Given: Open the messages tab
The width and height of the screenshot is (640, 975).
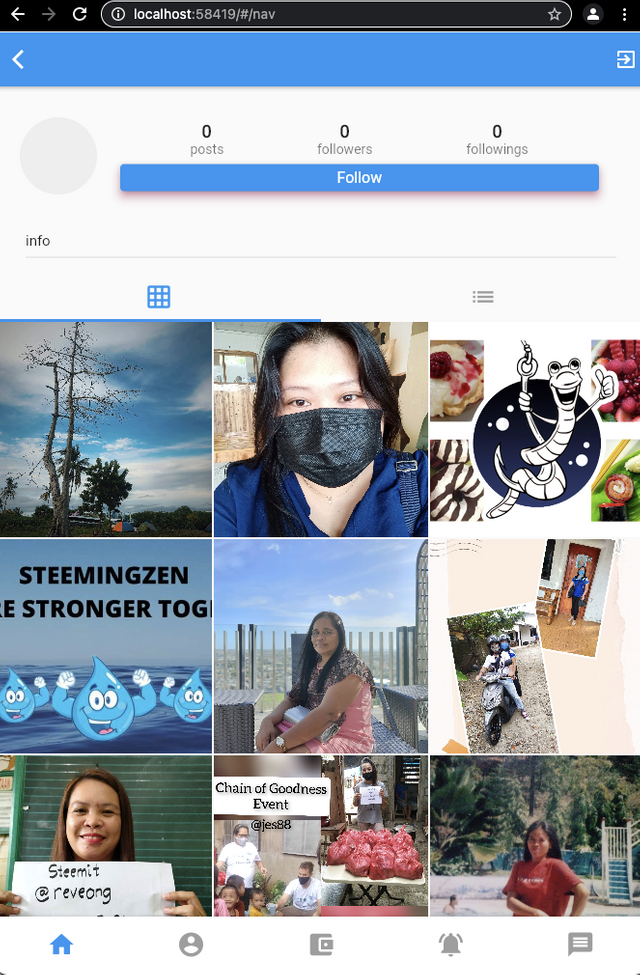Looking at the screenshot, I should click(x=580, y=945).
